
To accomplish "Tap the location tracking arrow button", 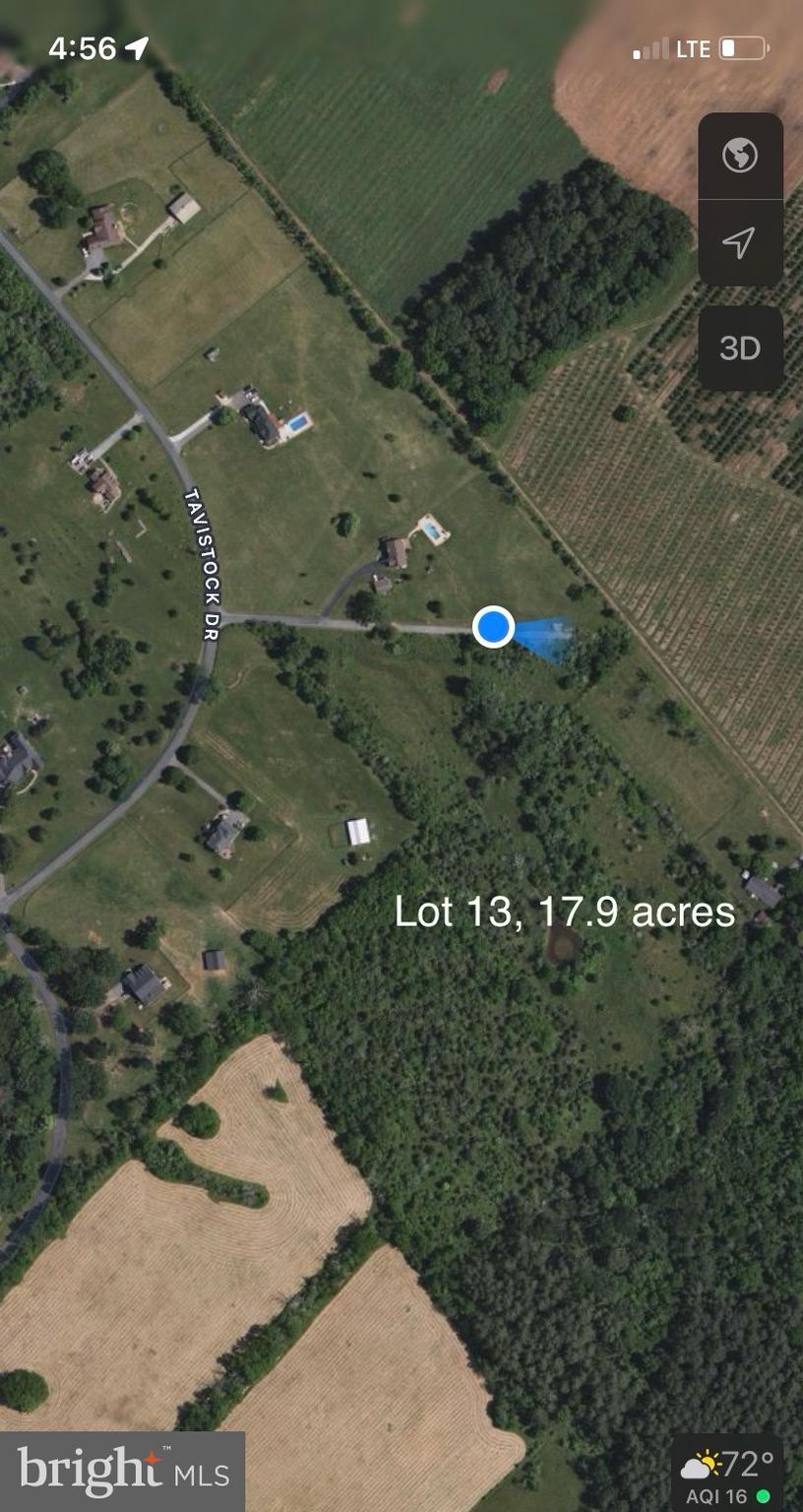I will (x=740, y=242).
